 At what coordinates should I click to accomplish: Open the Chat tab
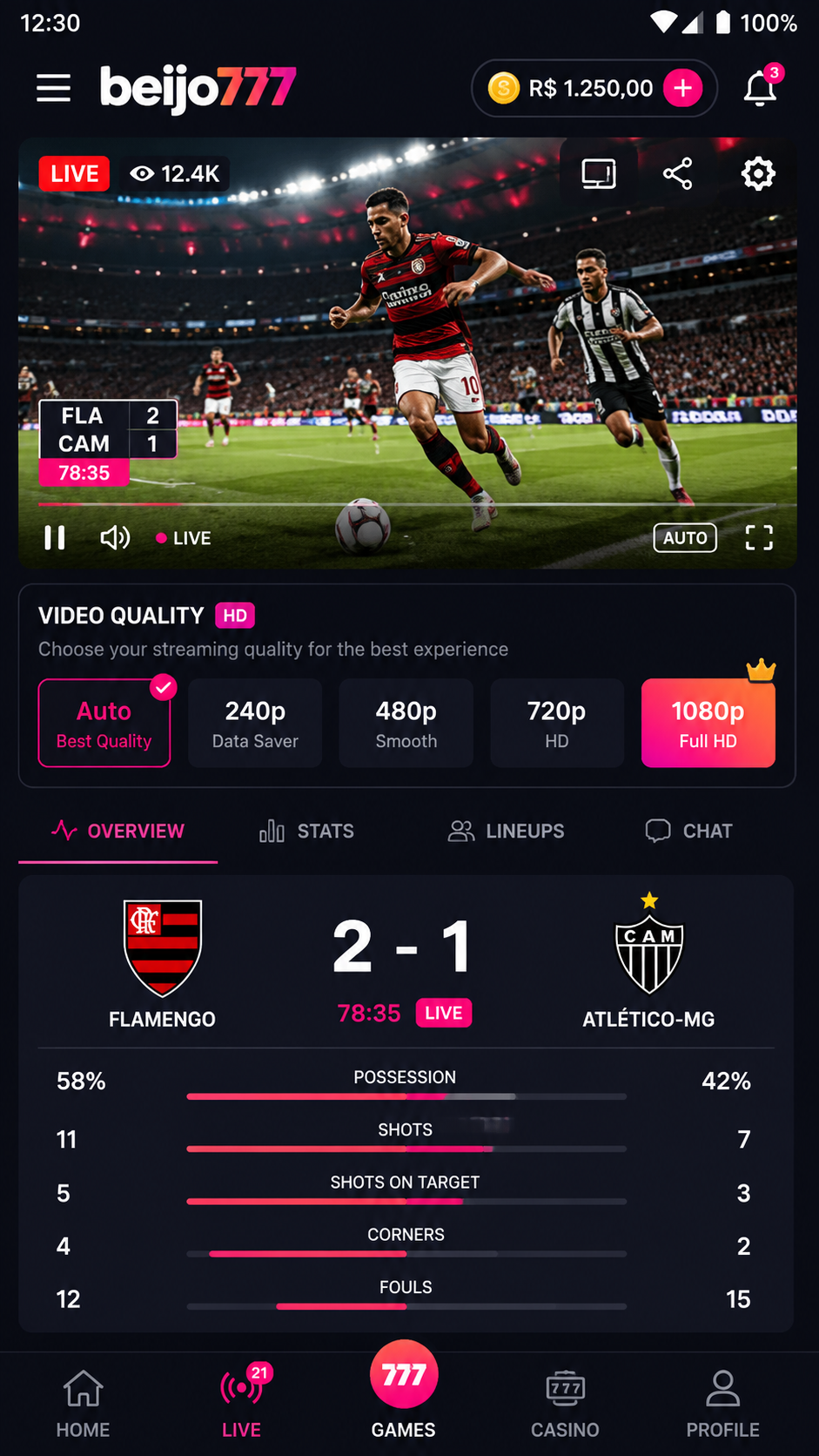coord(688,831)
